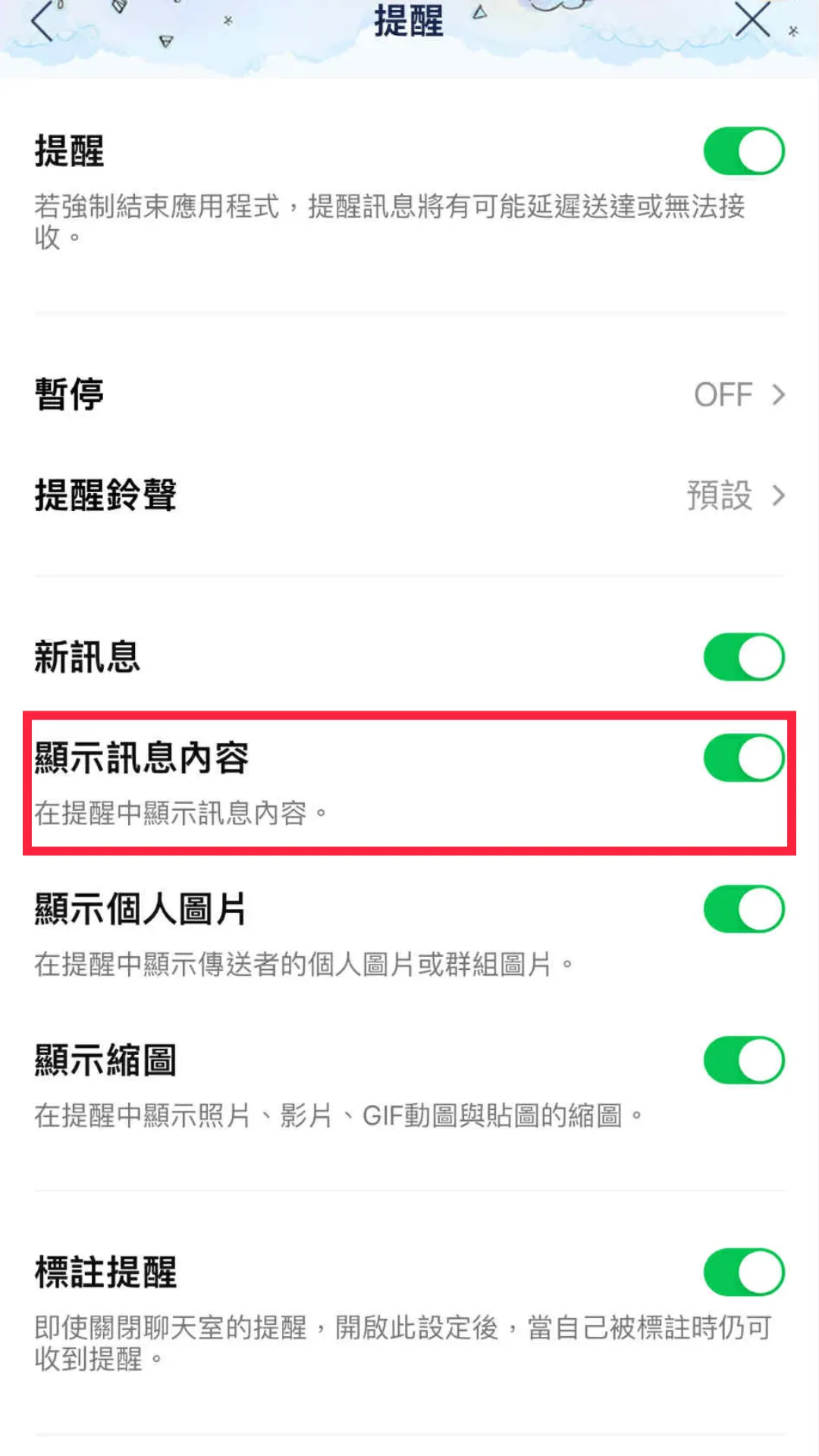Toggle 顯示縮圖 off
The width and height of the screenshot is (819, 1456).
pos(742,1060)
